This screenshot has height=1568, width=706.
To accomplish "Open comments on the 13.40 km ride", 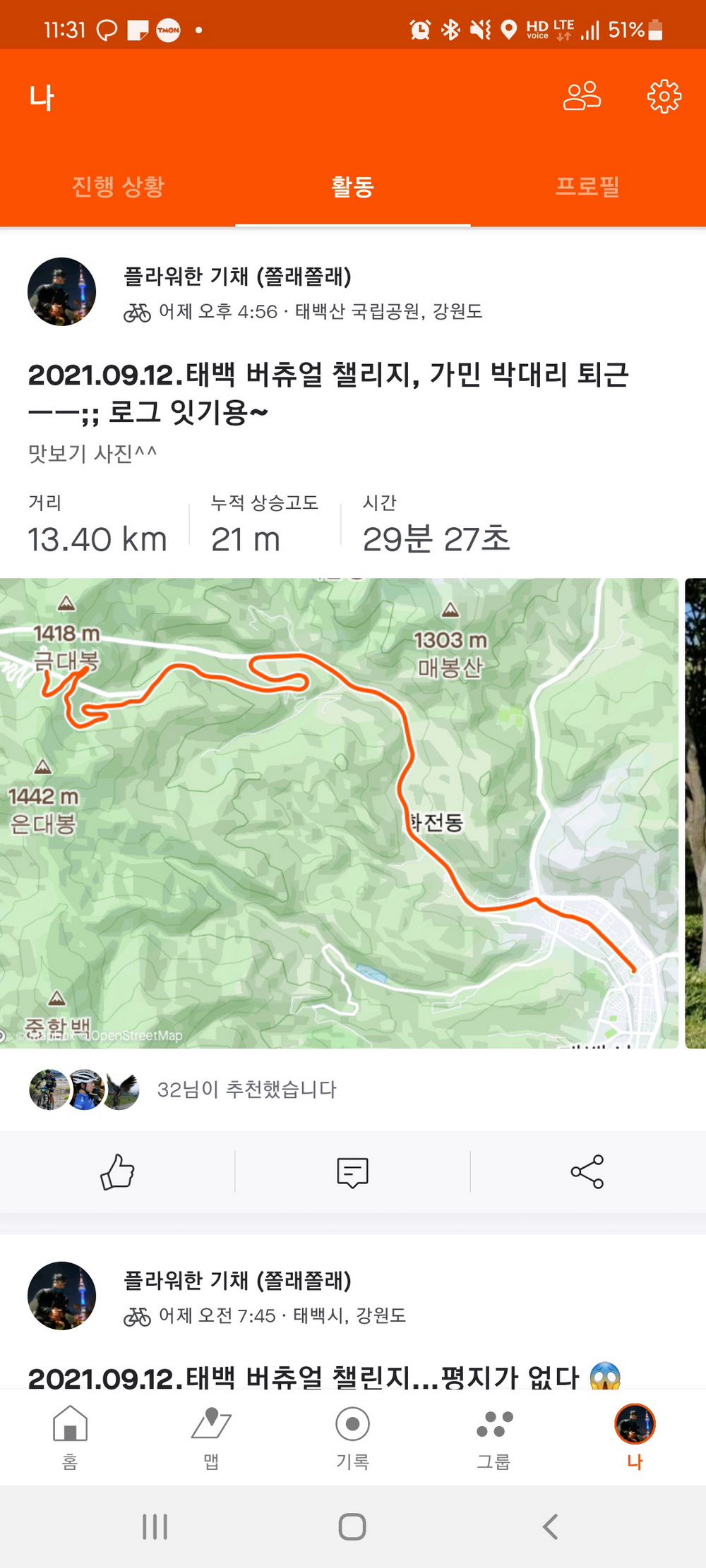I will coord(352,1171).
